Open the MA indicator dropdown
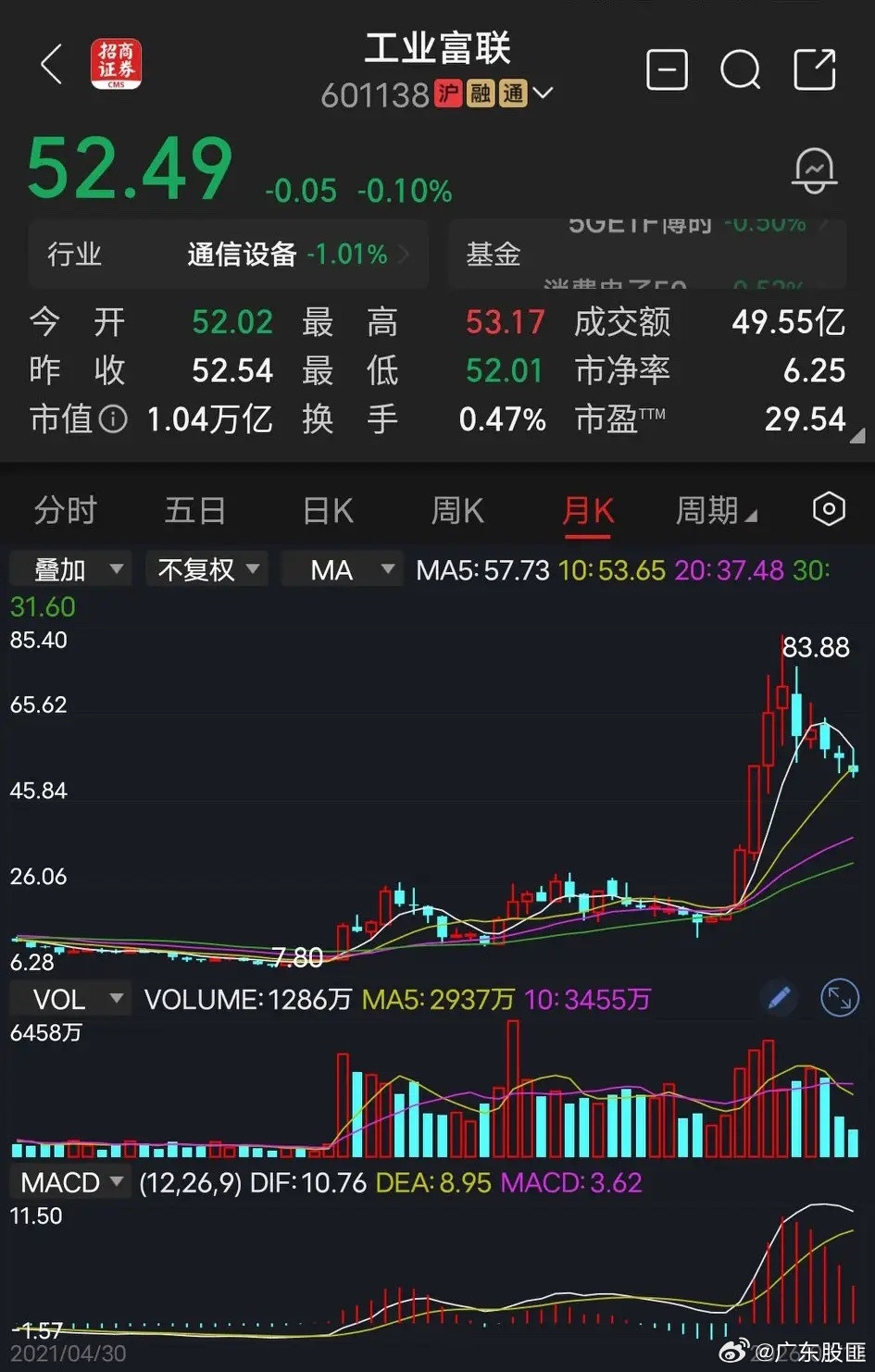This screenshot has height=1372, width=875. click(343, 568)
